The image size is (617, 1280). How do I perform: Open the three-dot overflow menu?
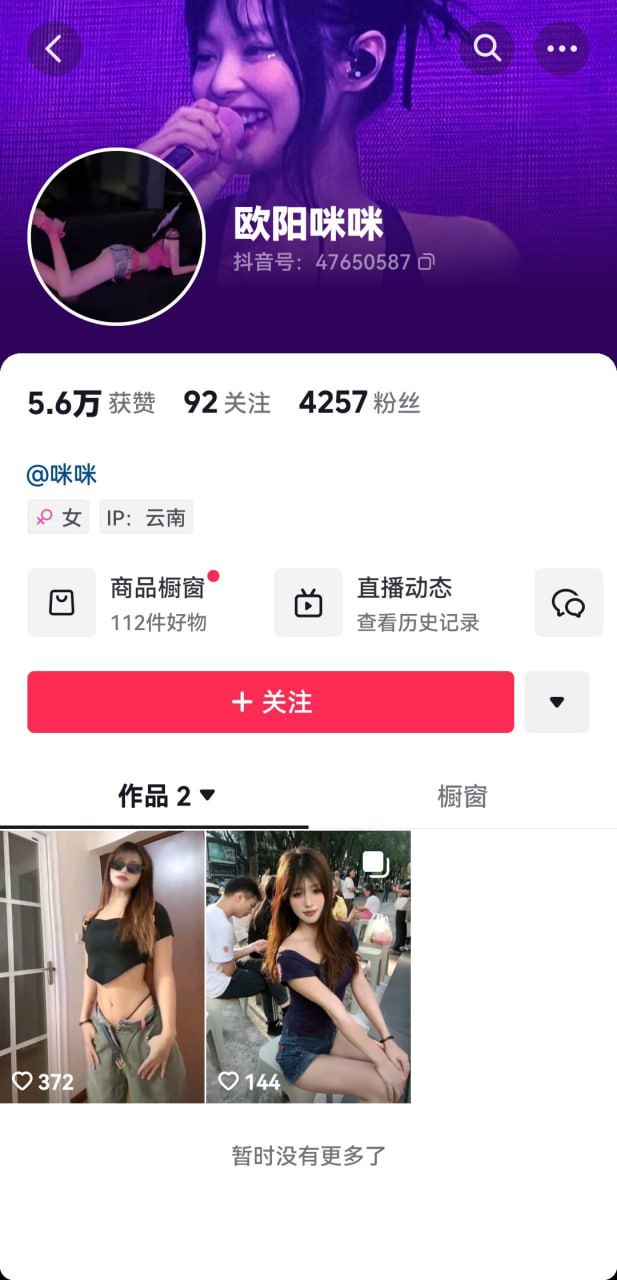pyautogui.click(x=562, y=48)
